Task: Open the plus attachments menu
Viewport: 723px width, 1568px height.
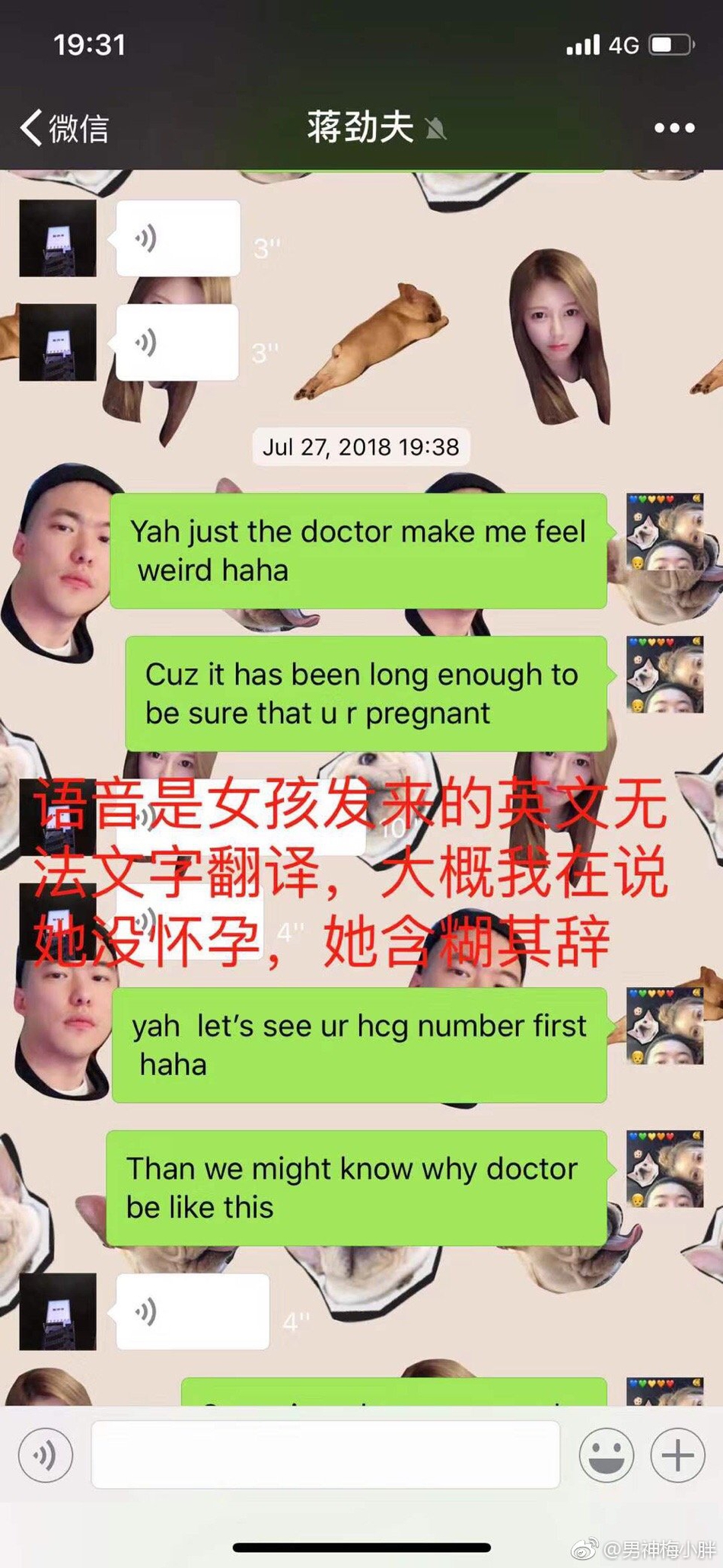Action: point(677,1455)
